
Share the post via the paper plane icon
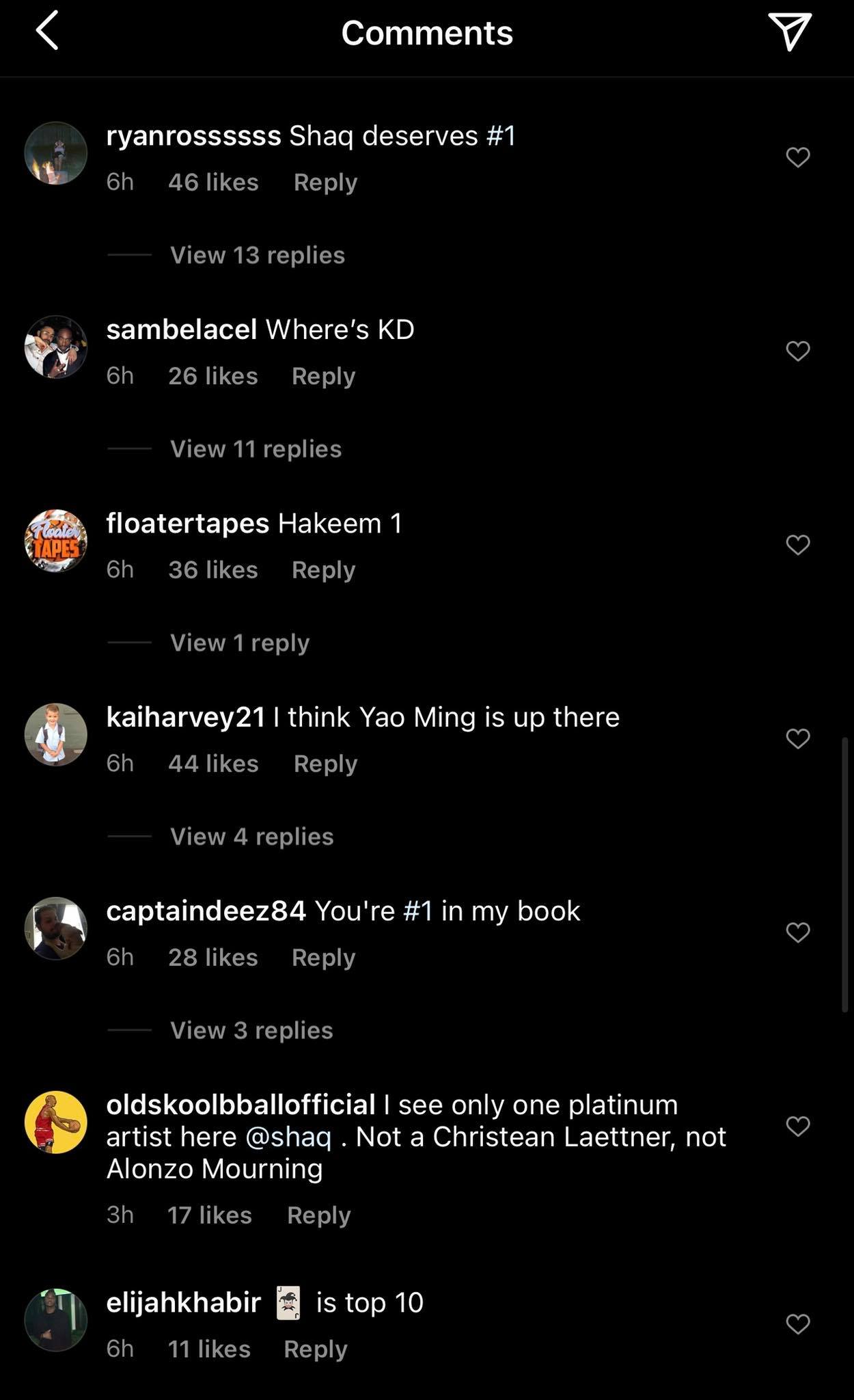point(789,31)
